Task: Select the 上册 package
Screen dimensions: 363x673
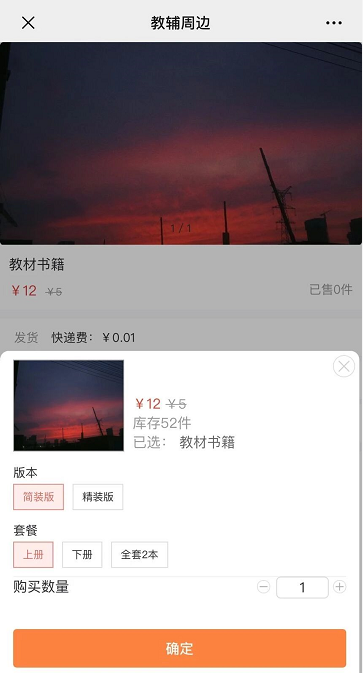Action: [x=33, y=555]
